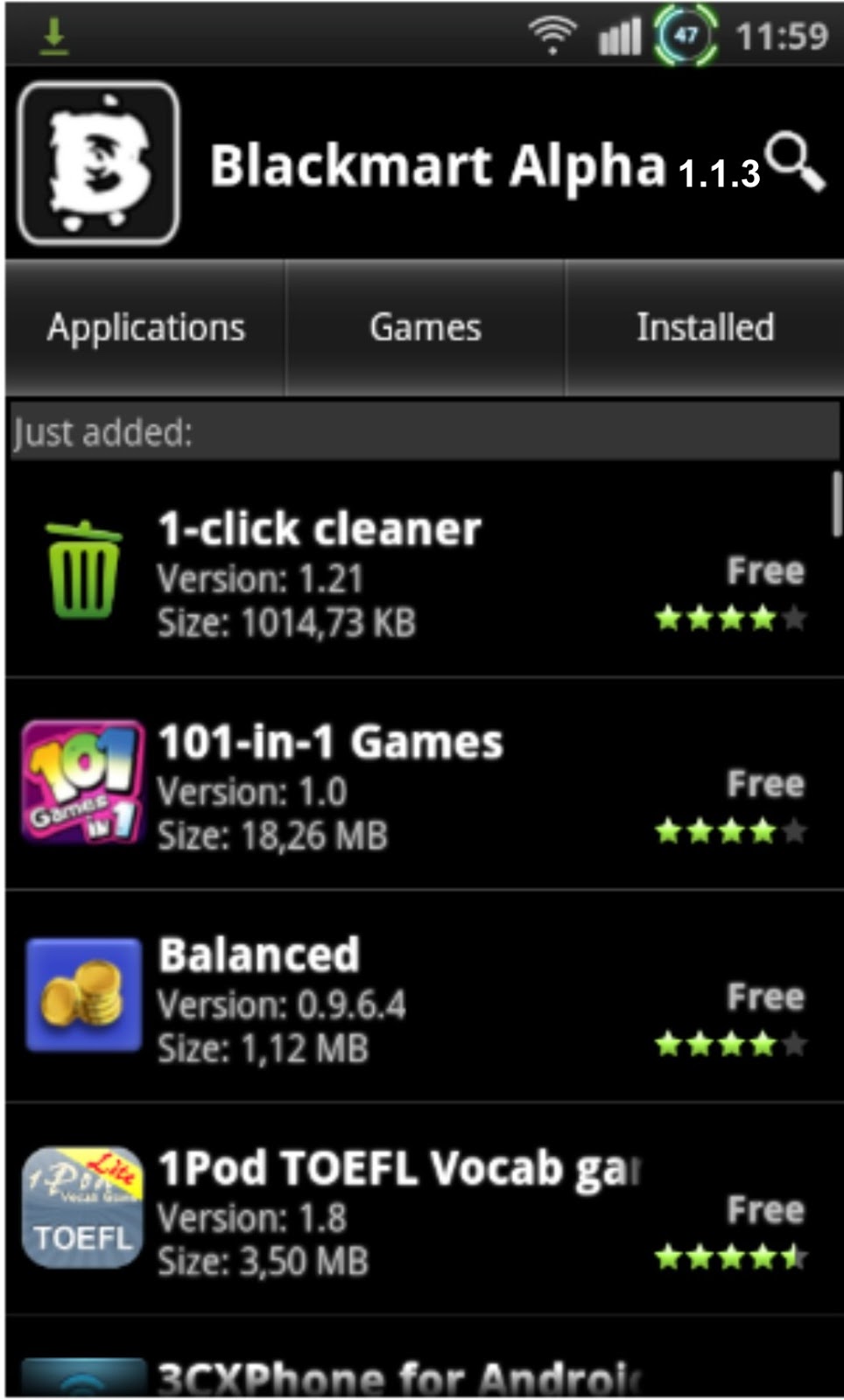Tap the 3CXPhone for Android row
The width and height of the screenshot is (844, 1400).
[x=420, y=1375]
